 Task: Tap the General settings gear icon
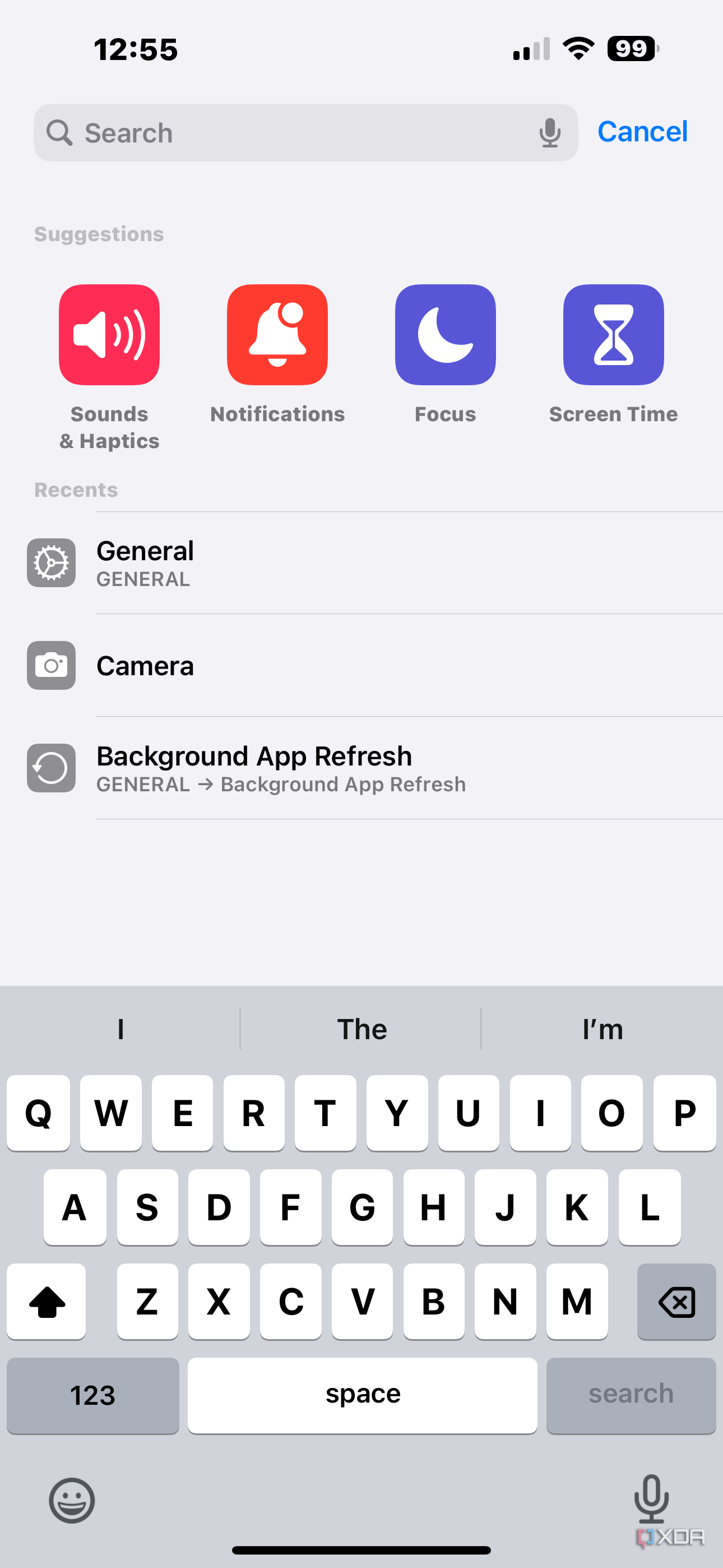51,563
